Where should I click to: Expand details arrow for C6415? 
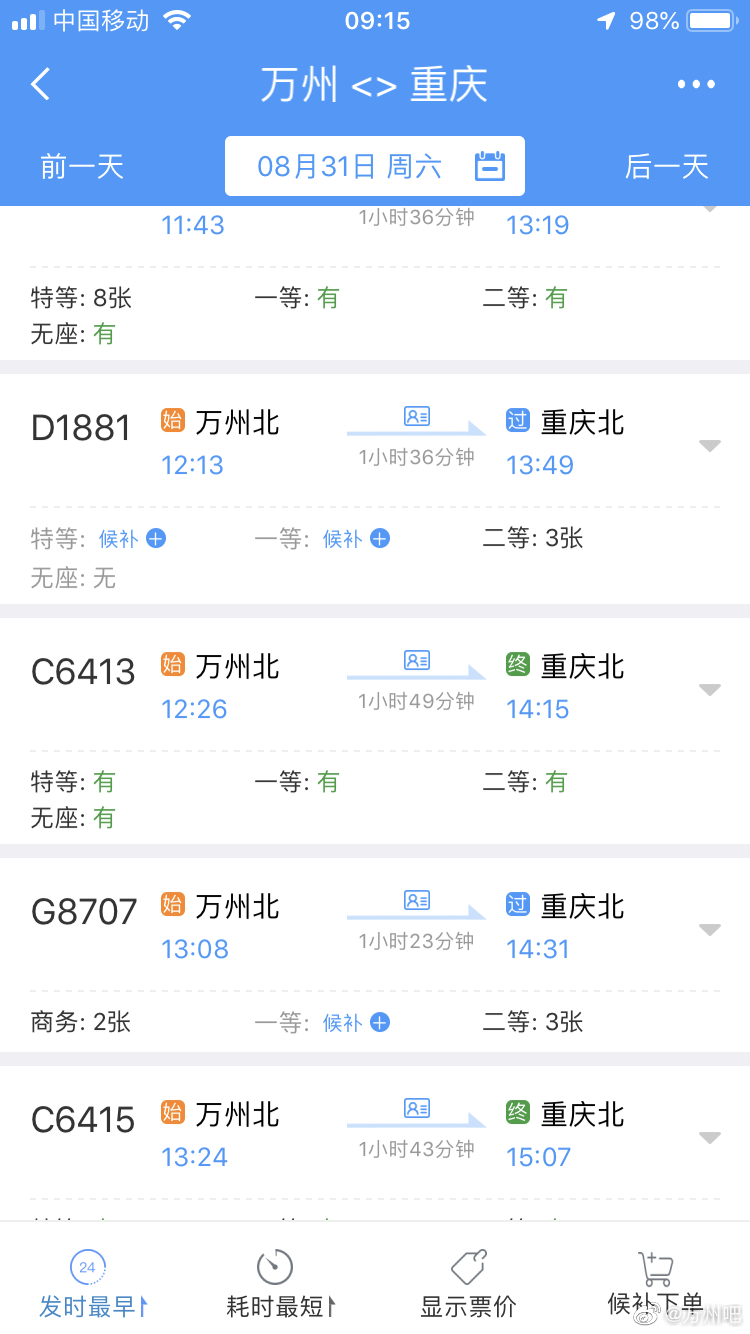coord(710,1138)
